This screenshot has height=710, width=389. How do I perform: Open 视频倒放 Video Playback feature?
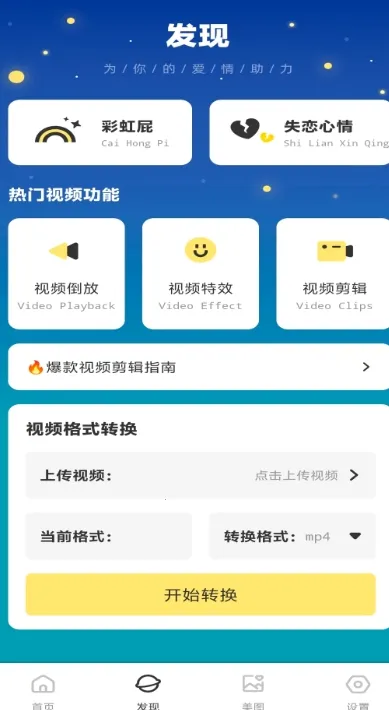pyautogui.click(x=67, y=273)
